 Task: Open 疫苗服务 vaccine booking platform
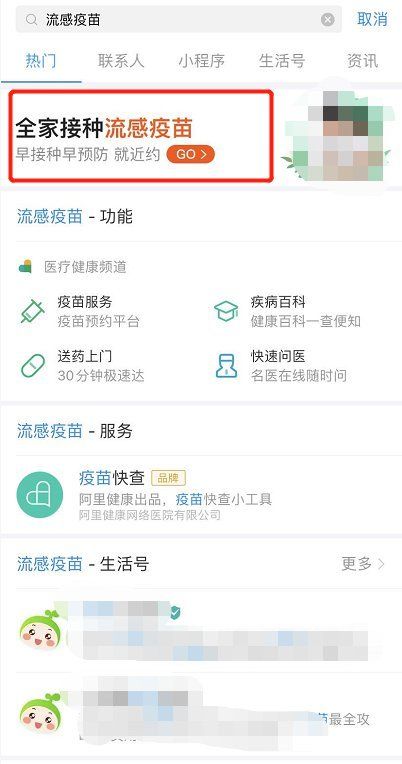(80, 311)
